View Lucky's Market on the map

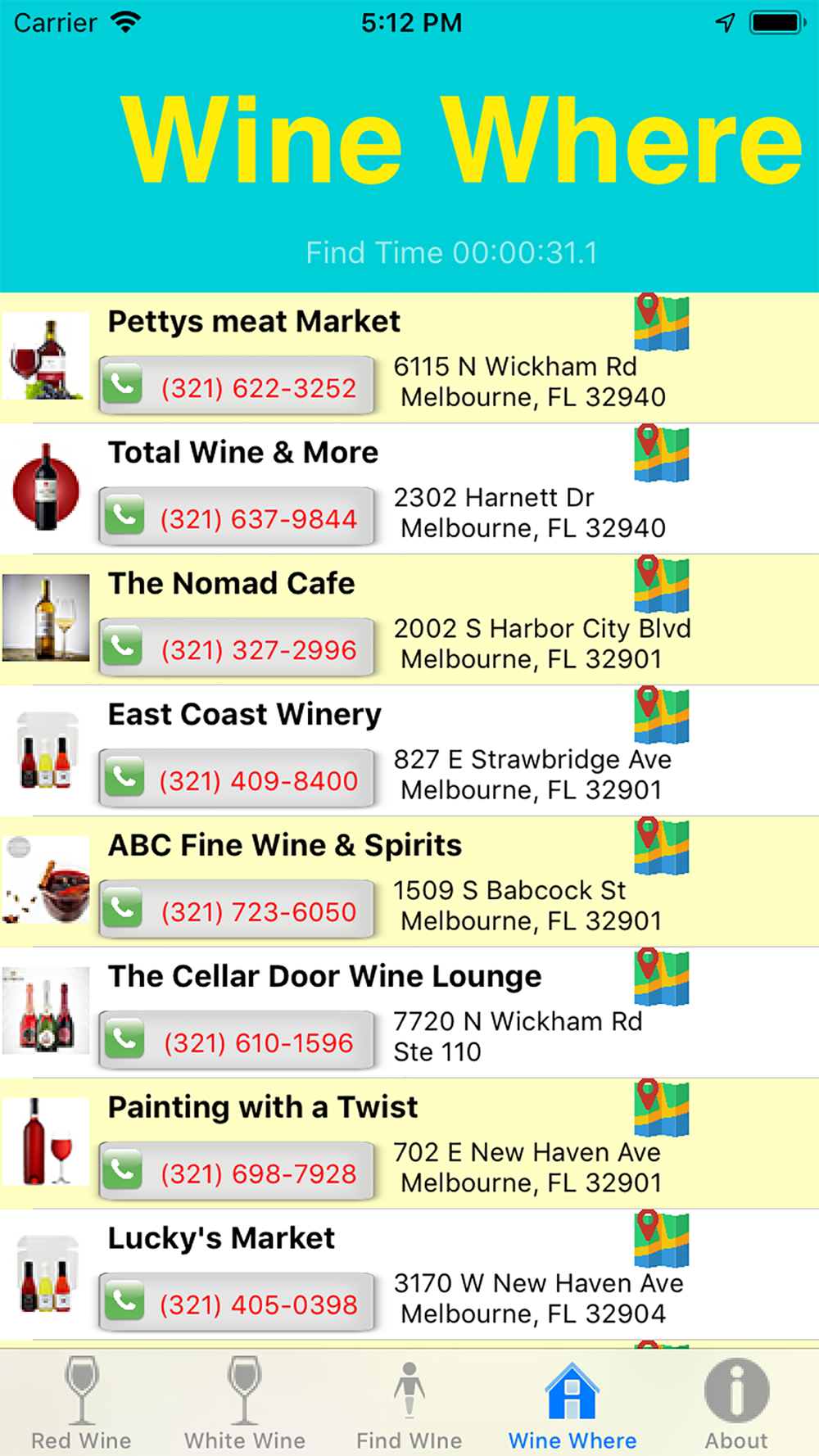pos(661,1240)
